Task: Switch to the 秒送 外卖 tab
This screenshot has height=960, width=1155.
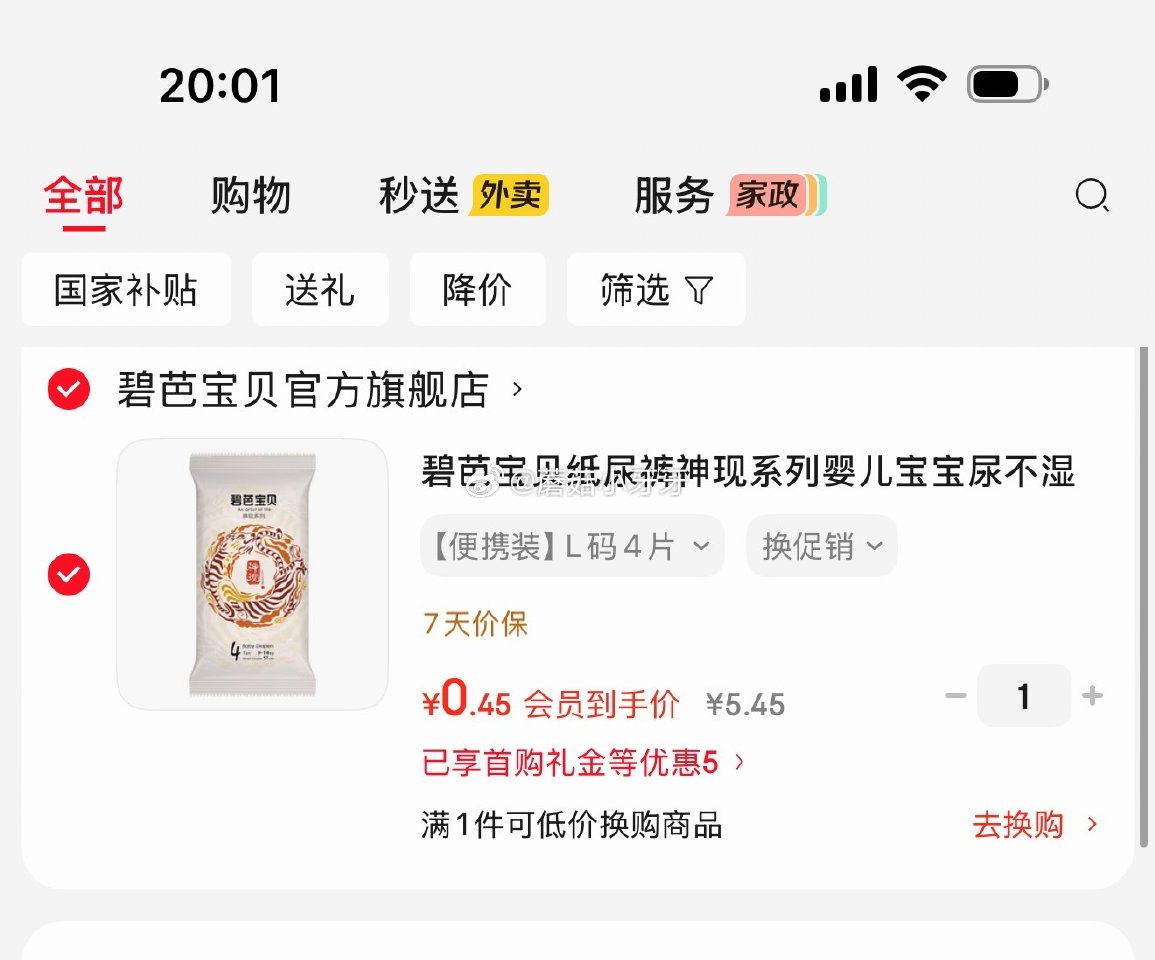Action: click(463, 196)
